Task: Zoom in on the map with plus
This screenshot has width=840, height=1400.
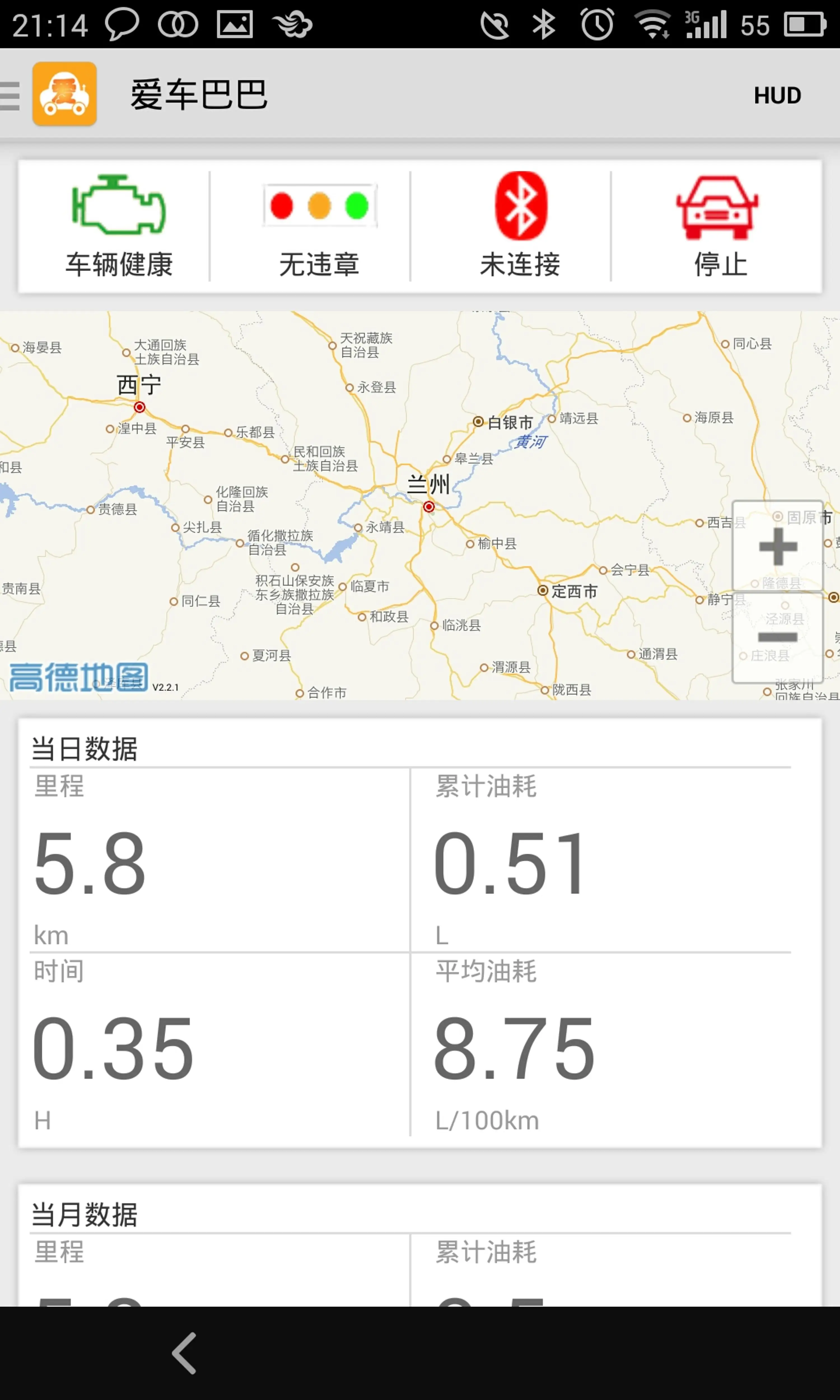Action: [x=778, y=546]
